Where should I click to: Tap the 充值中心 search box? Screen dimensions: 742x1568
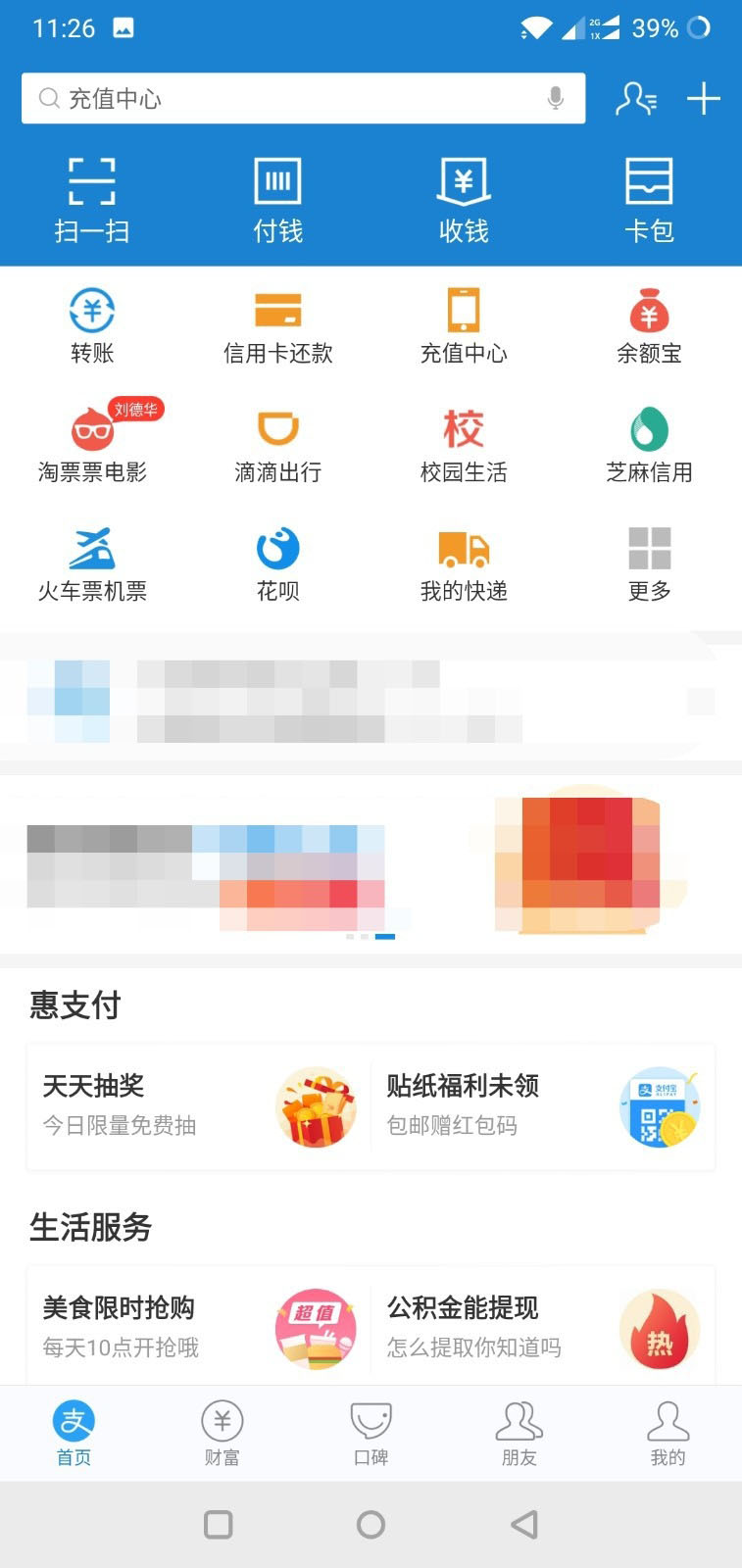[x=284, y=99]
